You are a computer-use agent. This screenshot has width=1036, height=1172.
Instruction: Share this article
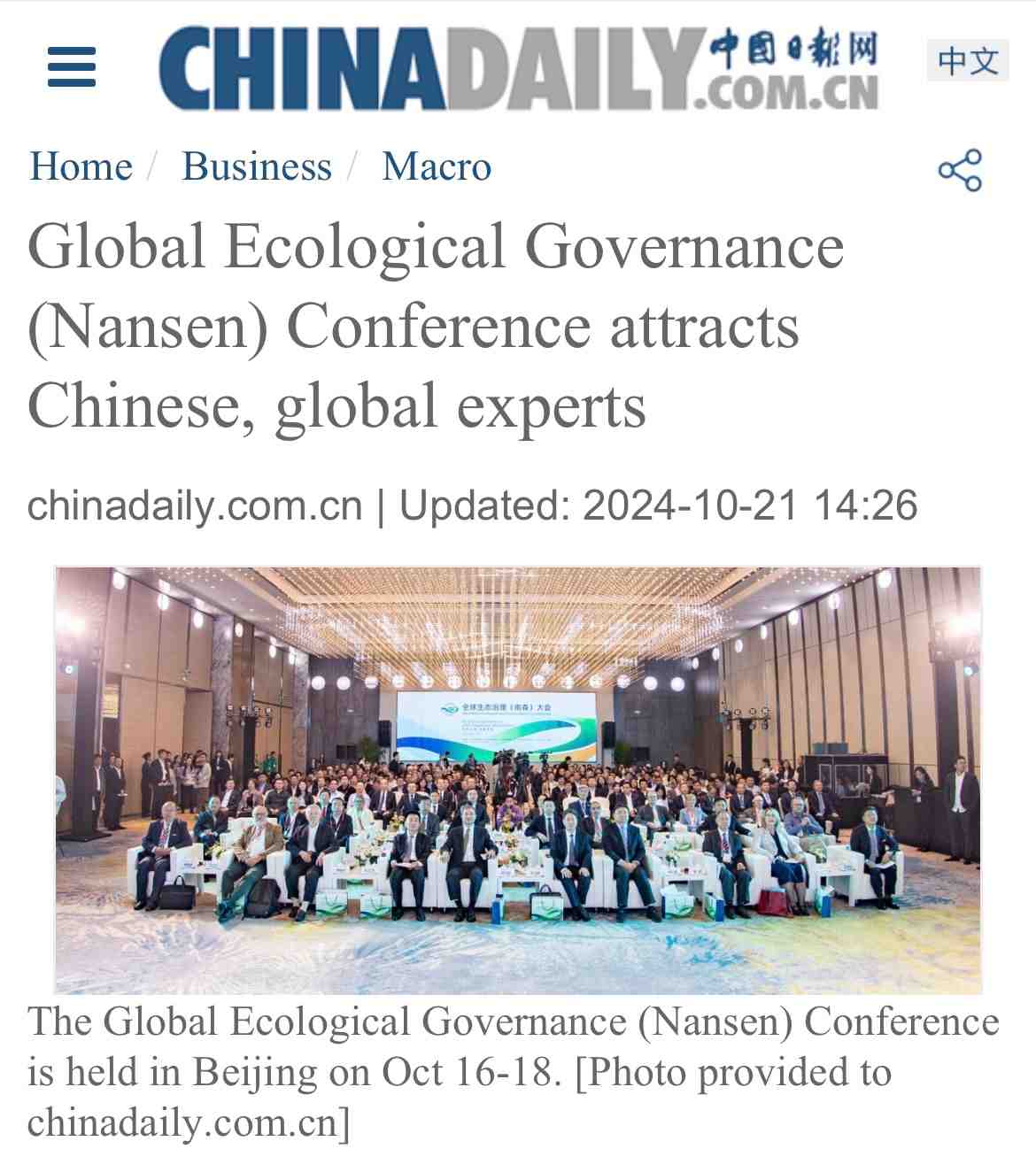960,170
